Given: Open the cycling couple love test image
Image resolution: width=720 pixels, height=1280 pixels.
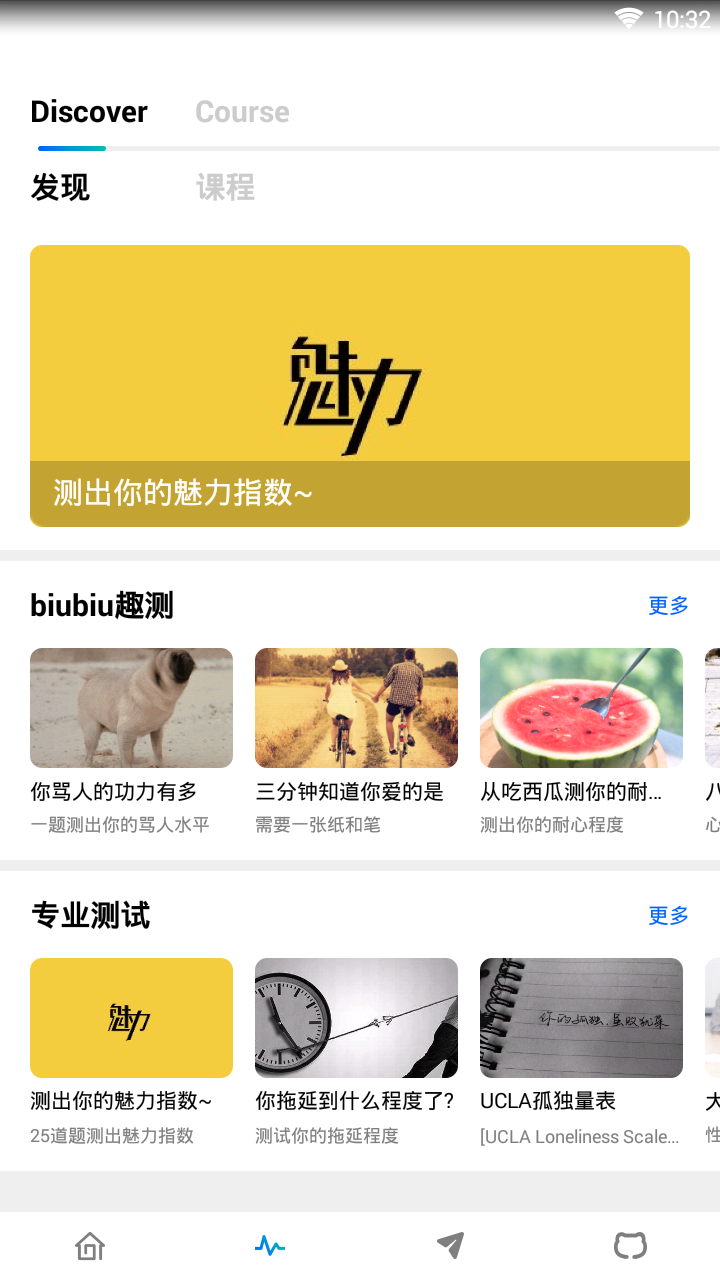Looking at the screenshot, I should coord(356,707).
